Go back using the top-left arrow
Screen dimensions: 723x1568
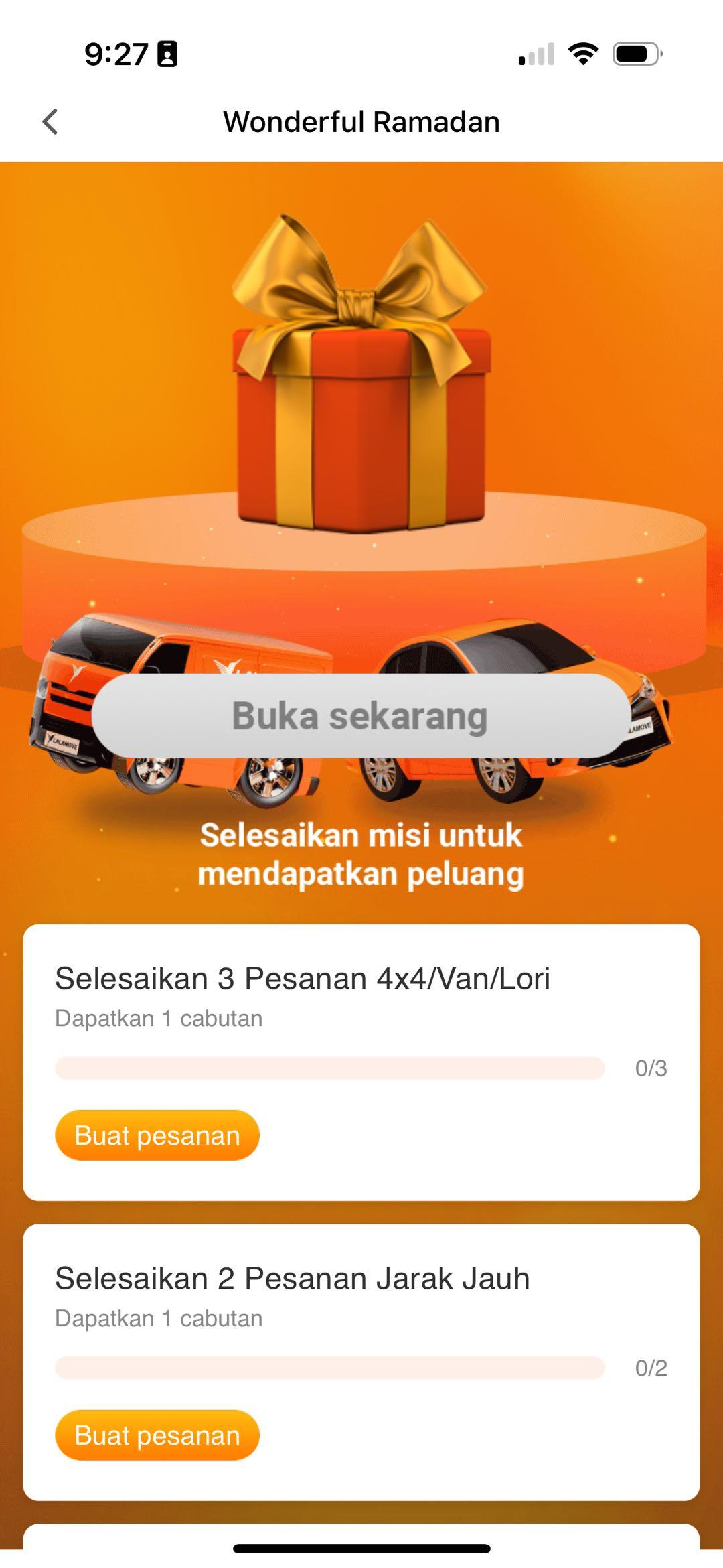tap(50, 122)
